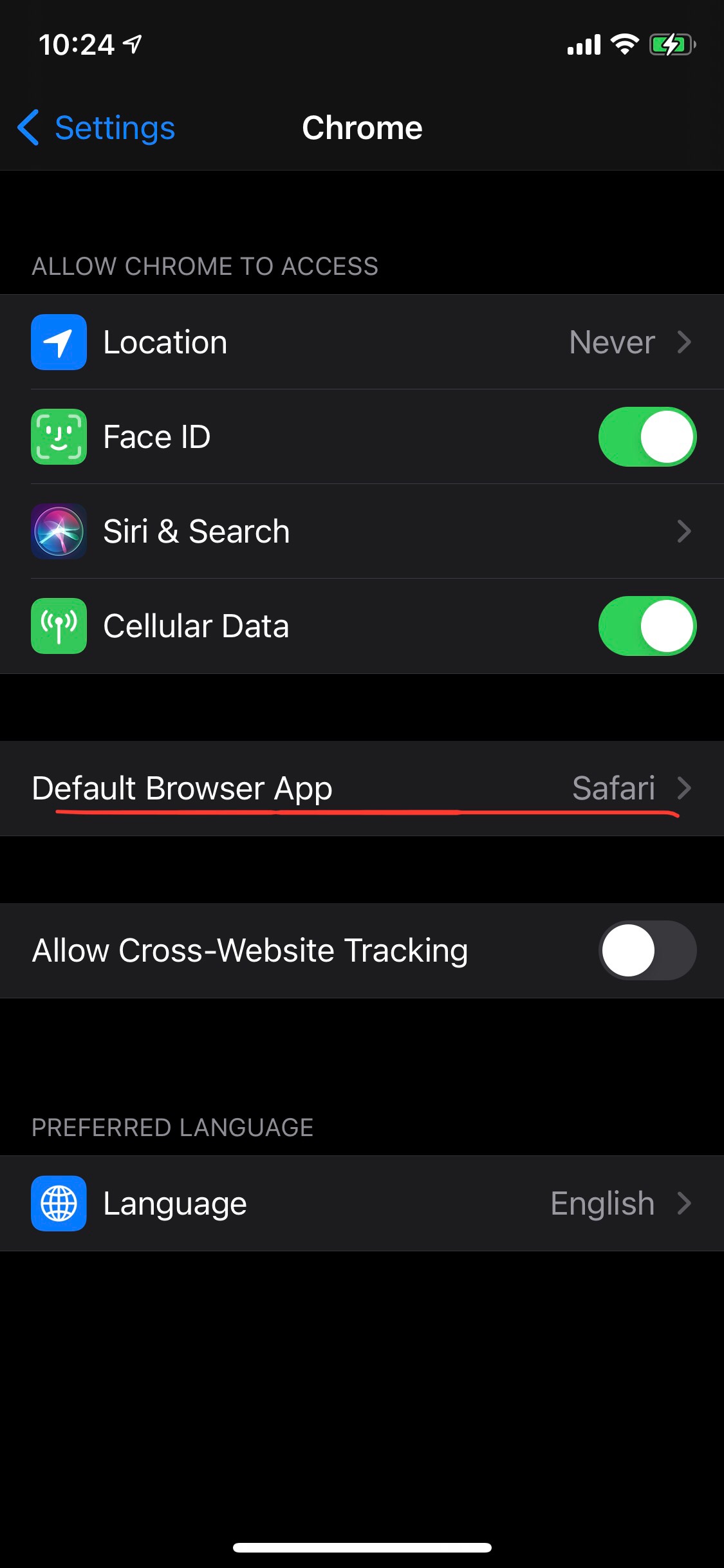Turn off Cellular Data access
The width and height of the screenshot is (724, 1568).
point(646,625)
